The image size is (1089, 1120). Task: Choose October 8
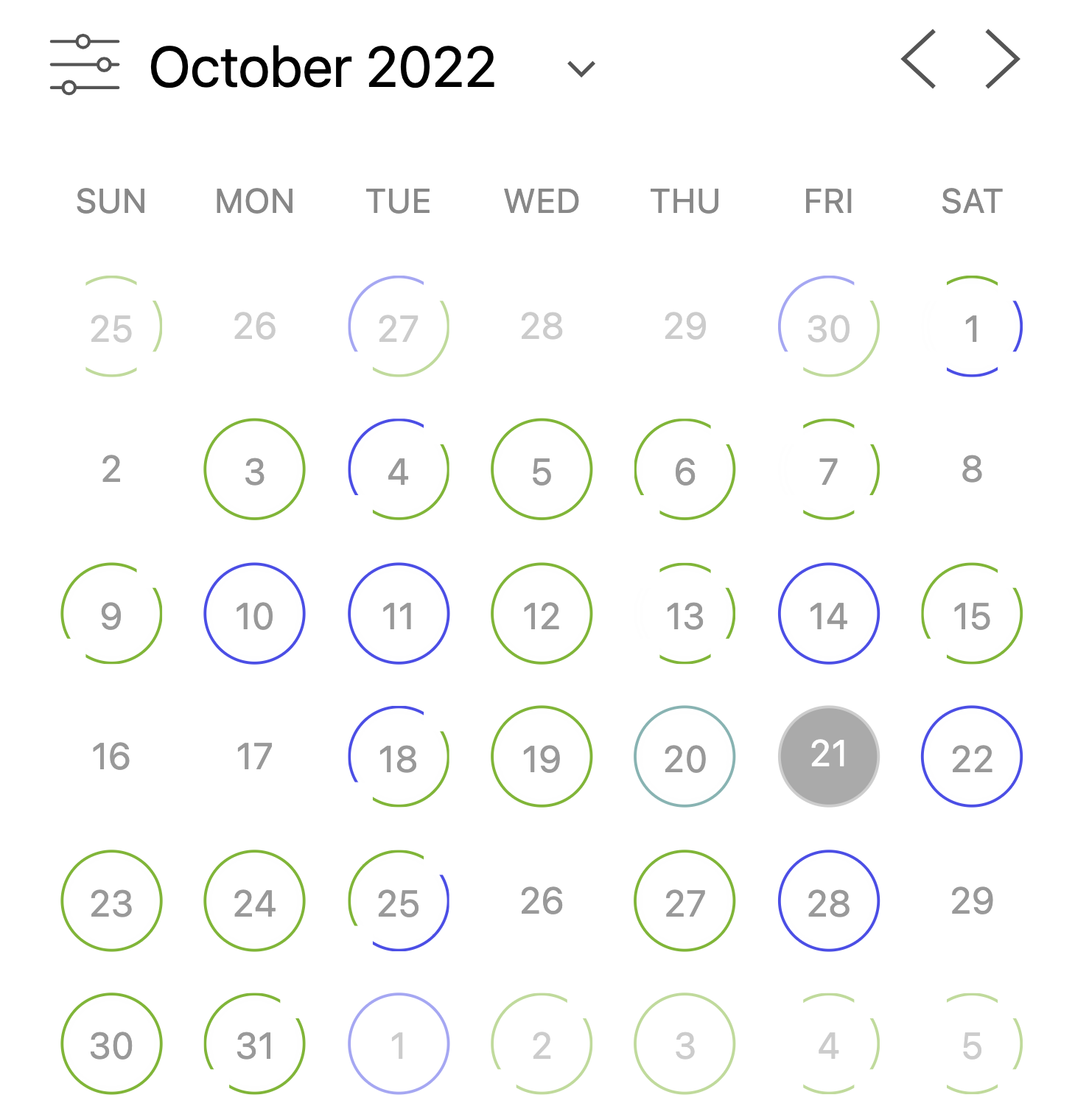click(972, 470)
